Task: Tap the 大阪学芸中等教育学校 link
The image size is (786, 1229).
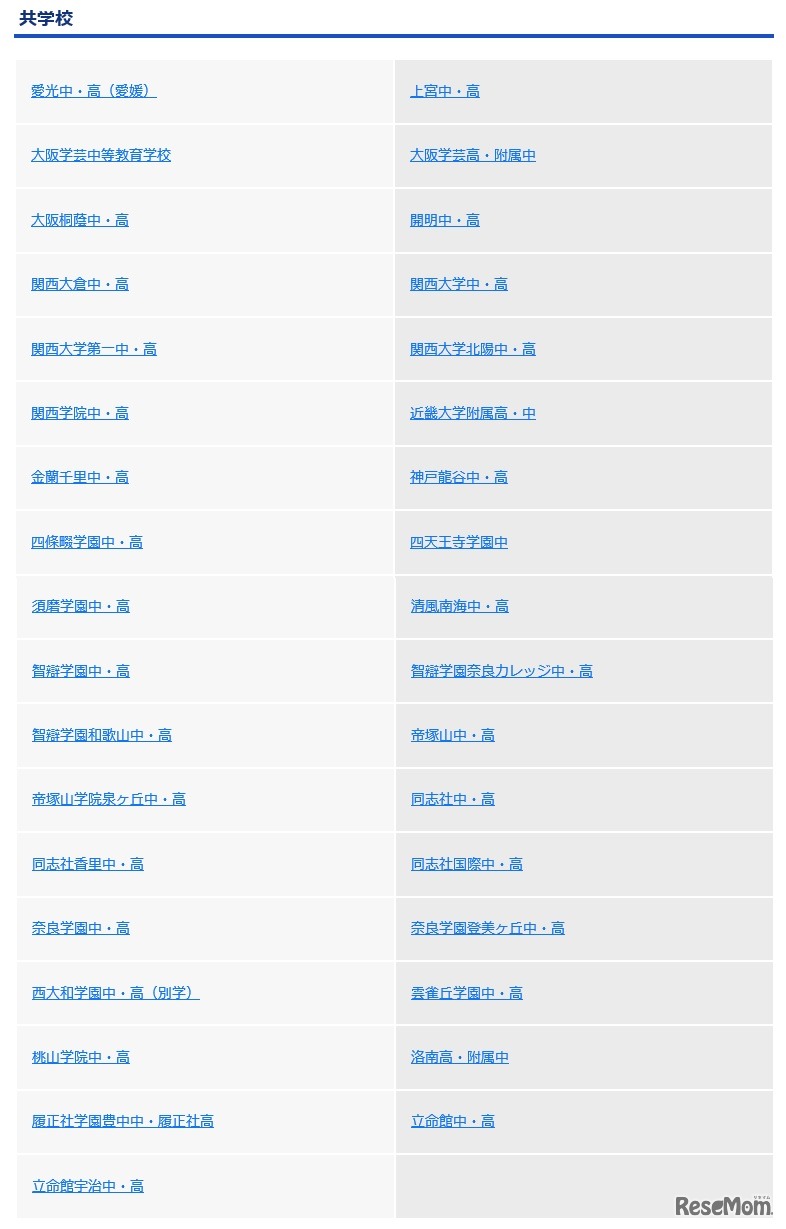Action: point(100,155)
